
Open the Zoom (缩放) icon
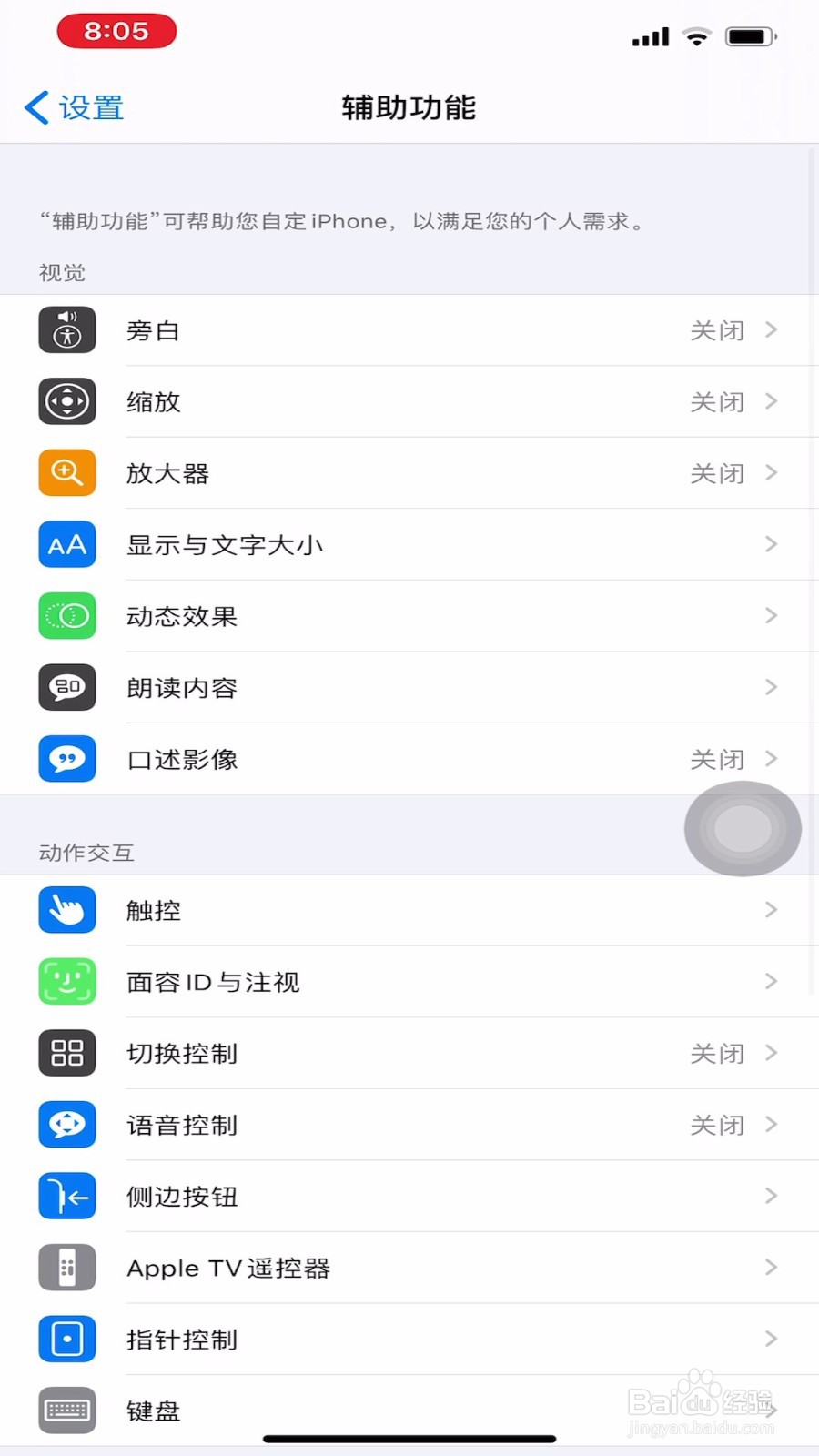66,401
